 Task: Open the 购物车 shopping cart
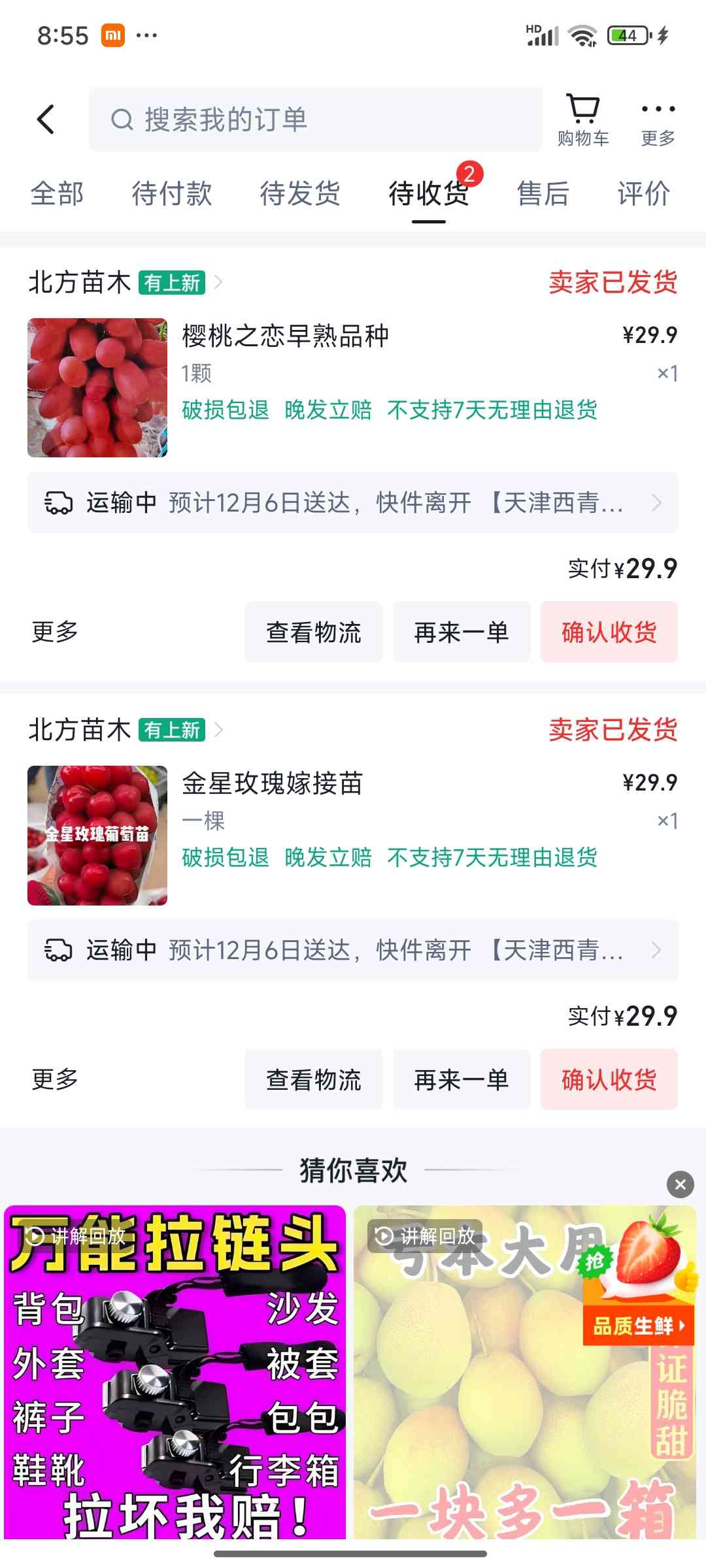(582, 120)
